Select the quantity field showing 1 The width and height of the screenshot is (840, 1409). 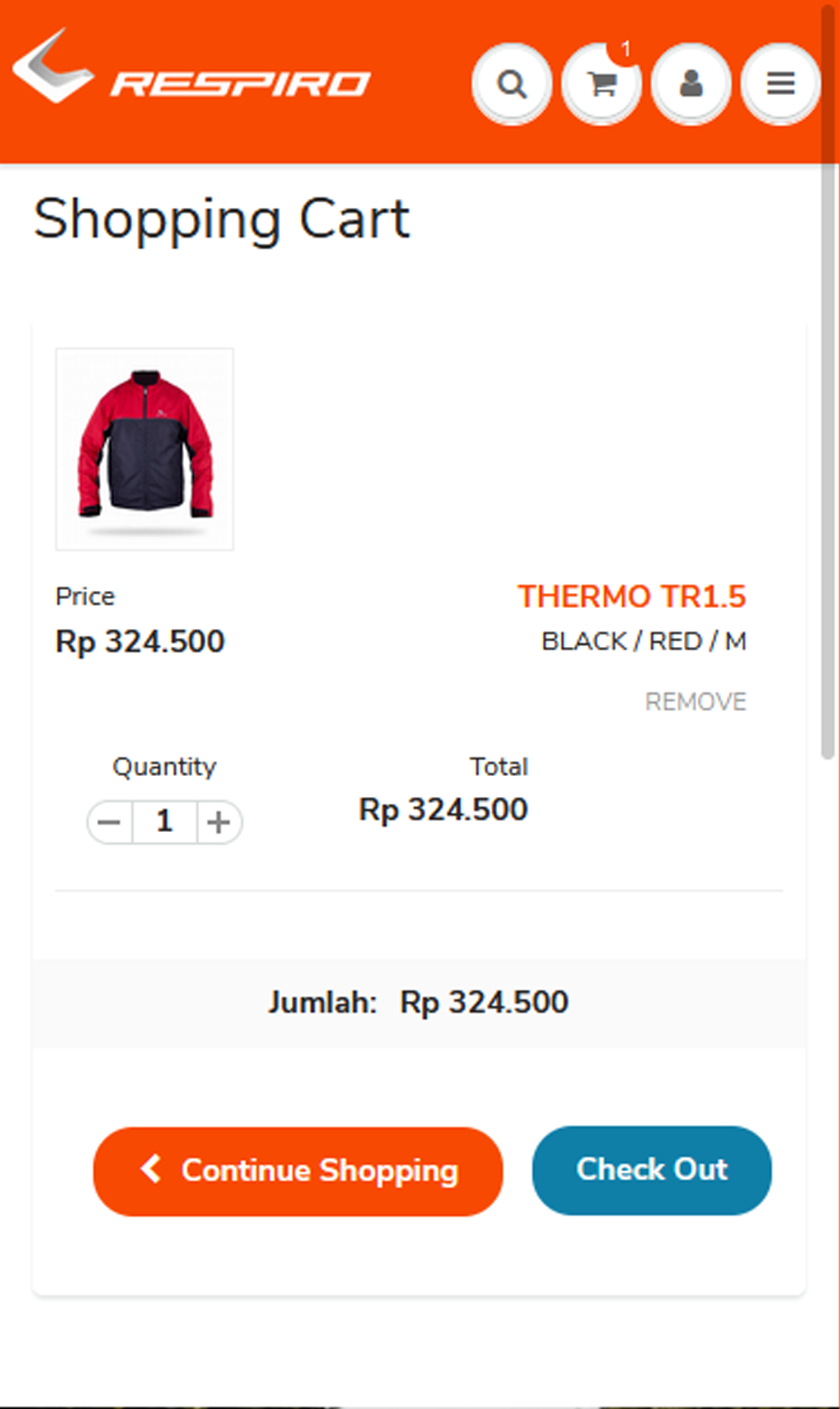point(165,822)
